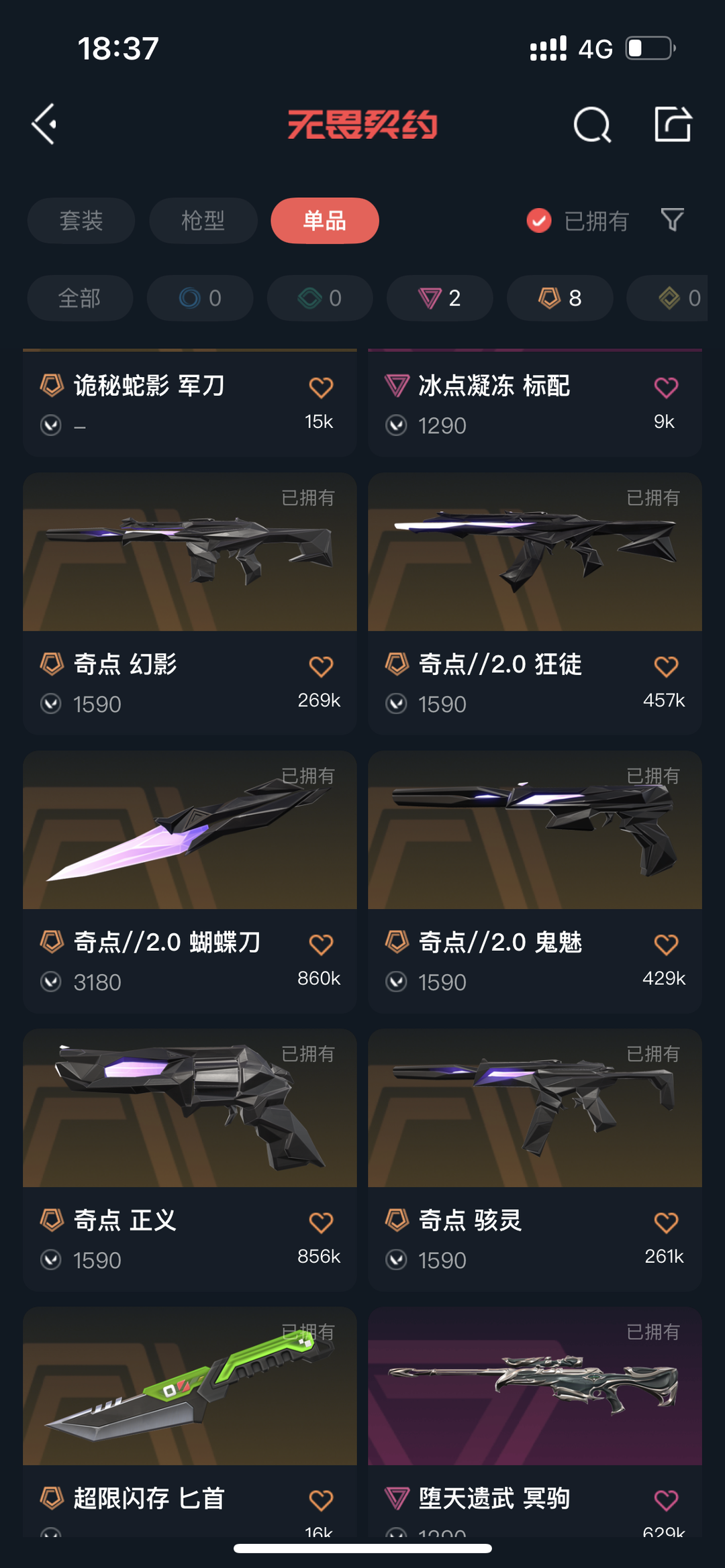Share this page

click(x=673, y=125)
